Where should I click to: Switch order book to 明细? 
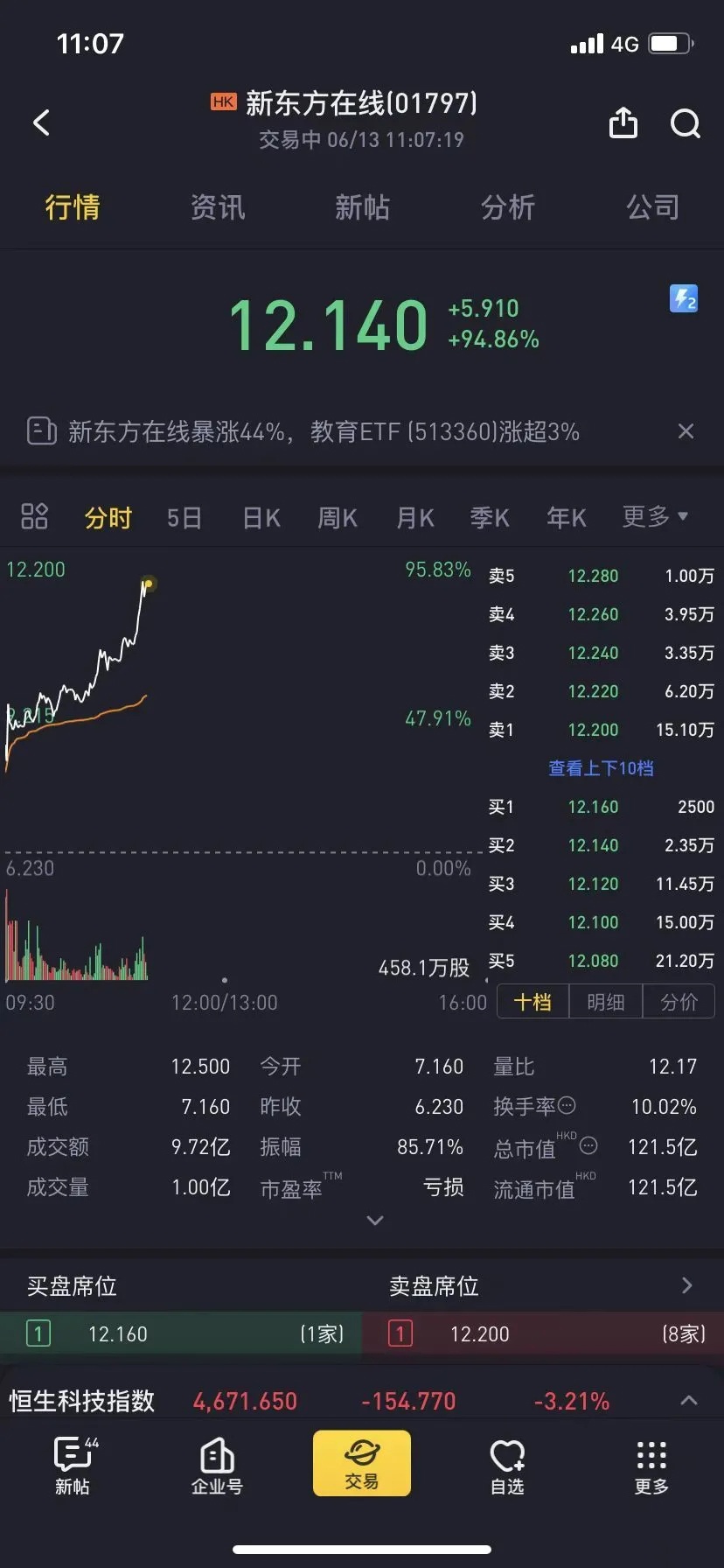click(605, 1002)
